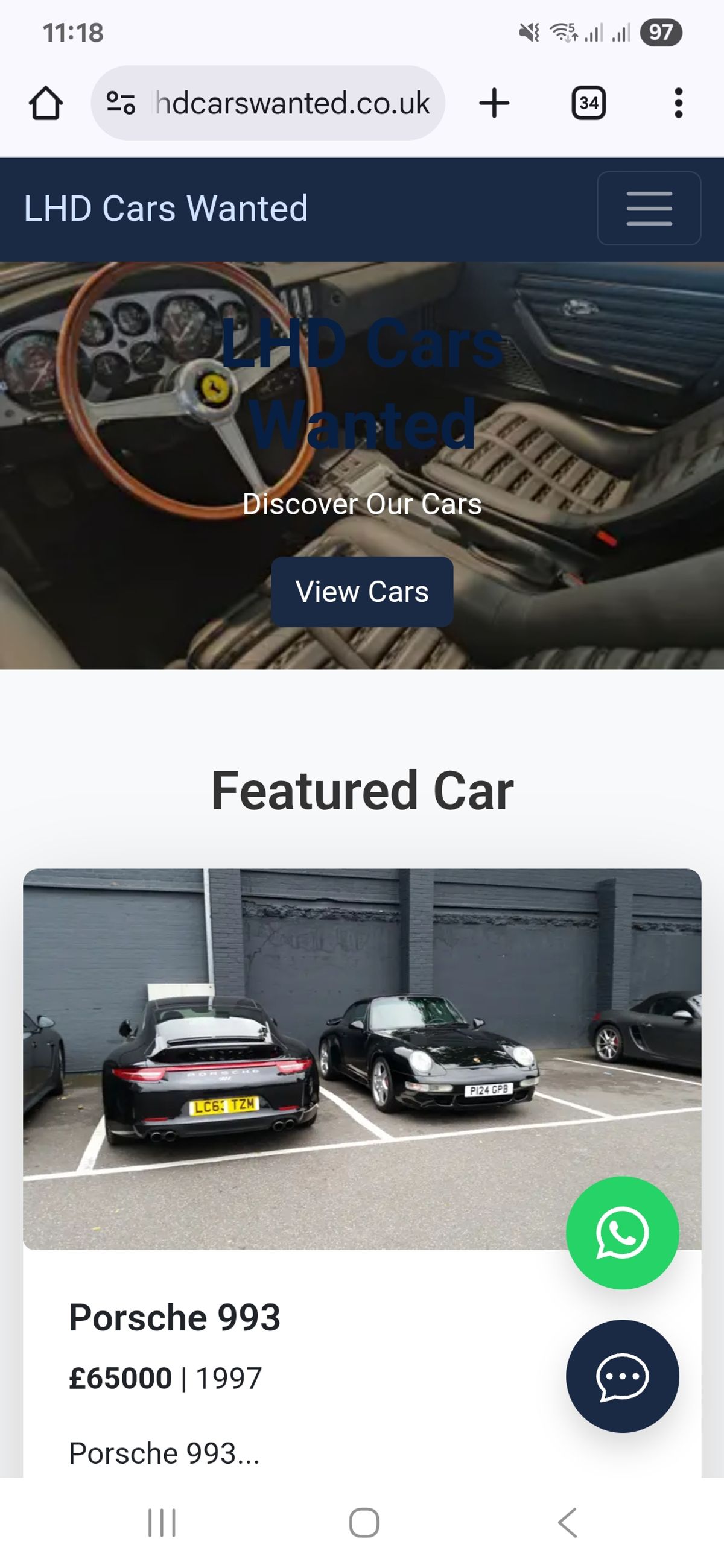The width and height of the screenshot is (724, 1568).
Task: Open the Chrome home page icon
Action: pos(48,103)
